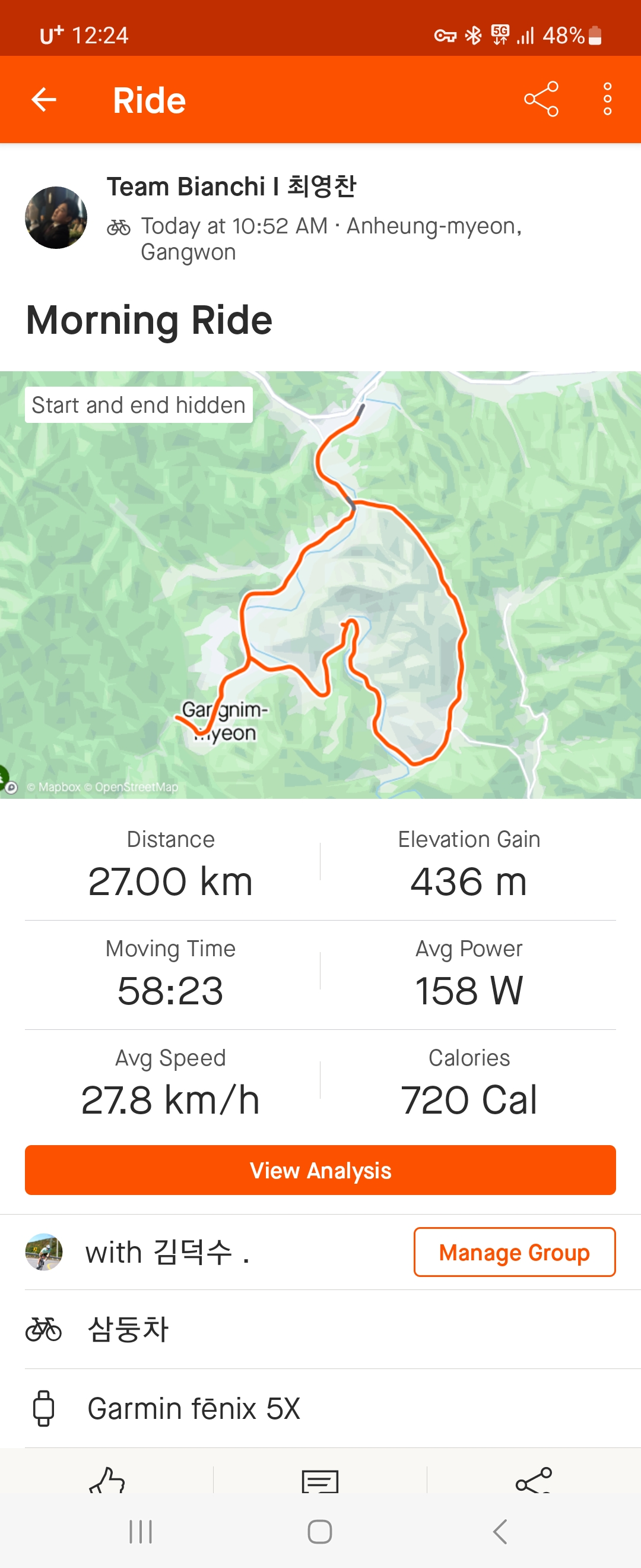Open the ride route map
This screenshot has width=641, height=1568.
click(x=320, y=584)
